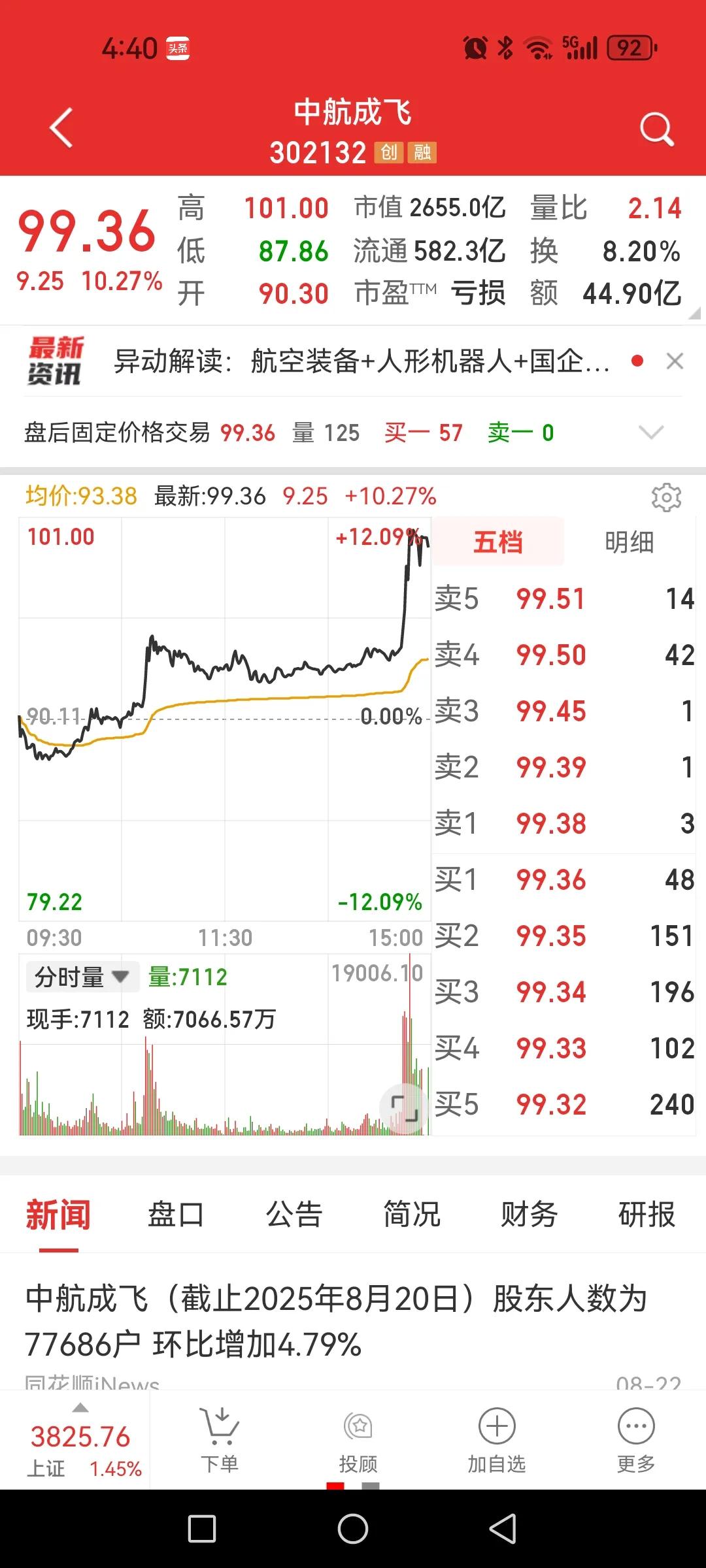Select the 新闻 tab
Screen dimensions: 706x1568
click(58, 1215)
